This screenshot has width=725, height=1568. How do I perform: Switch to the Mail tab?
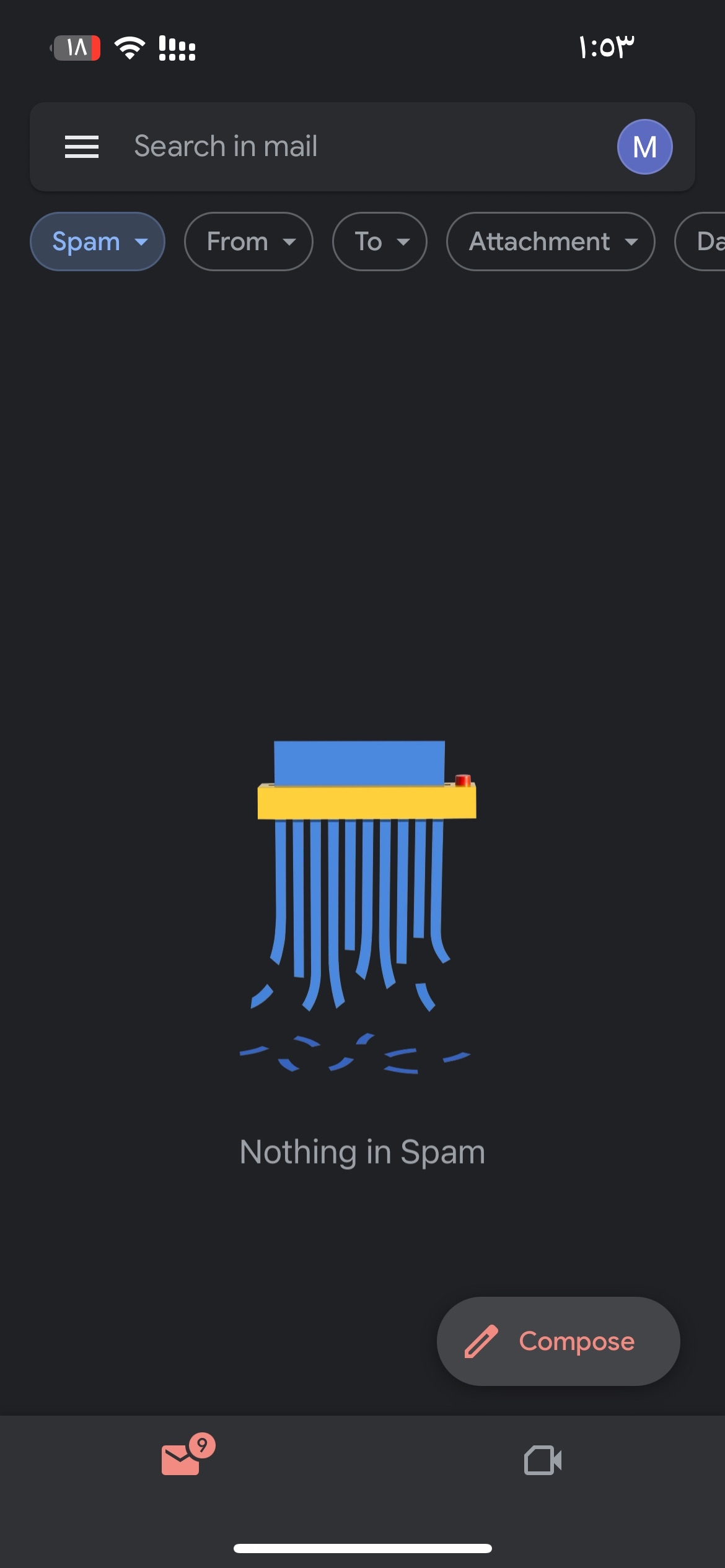tap(182, 1459)
